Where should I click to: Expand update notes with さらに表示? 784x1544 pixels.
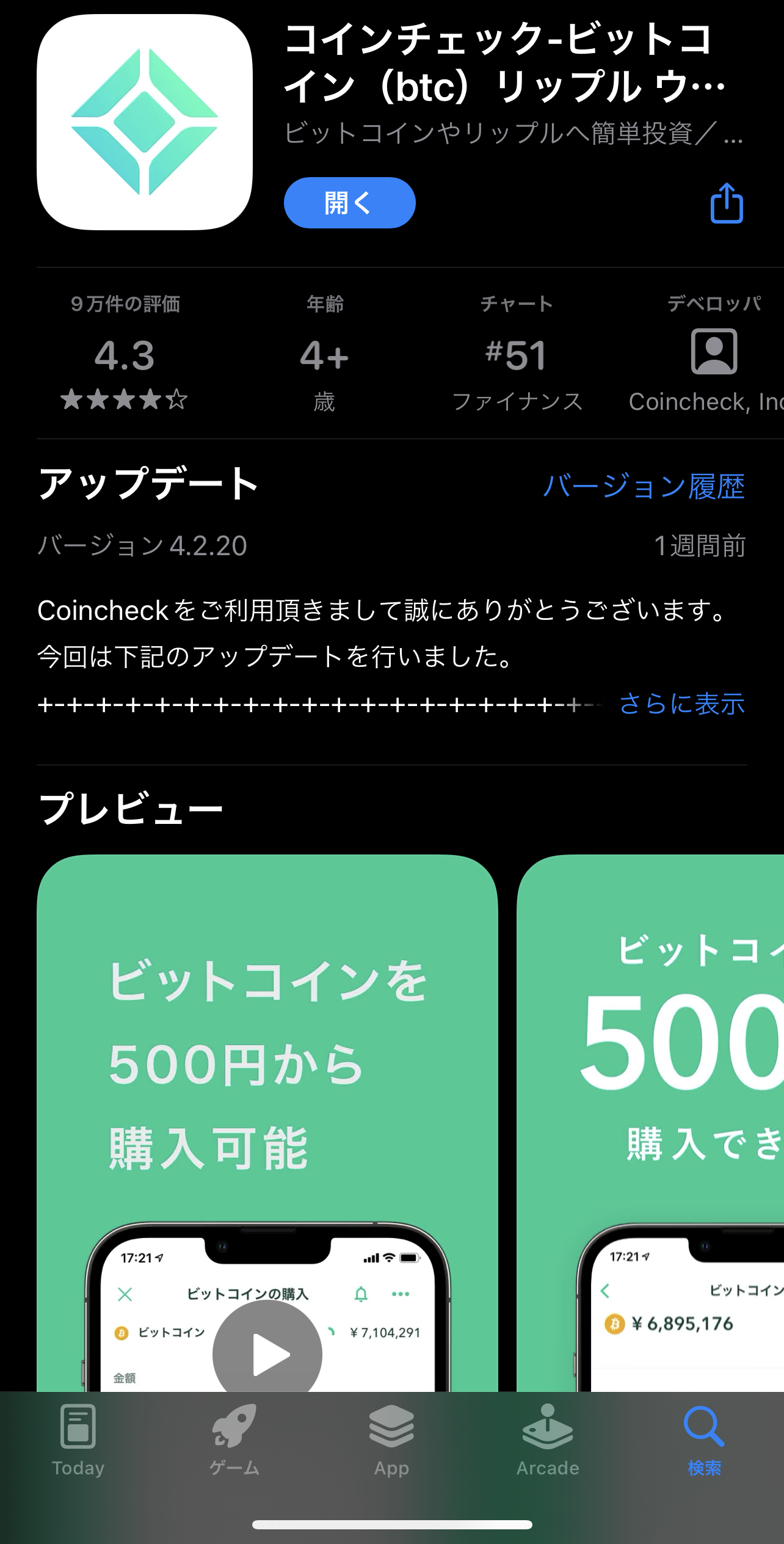[x=682, y=704]
